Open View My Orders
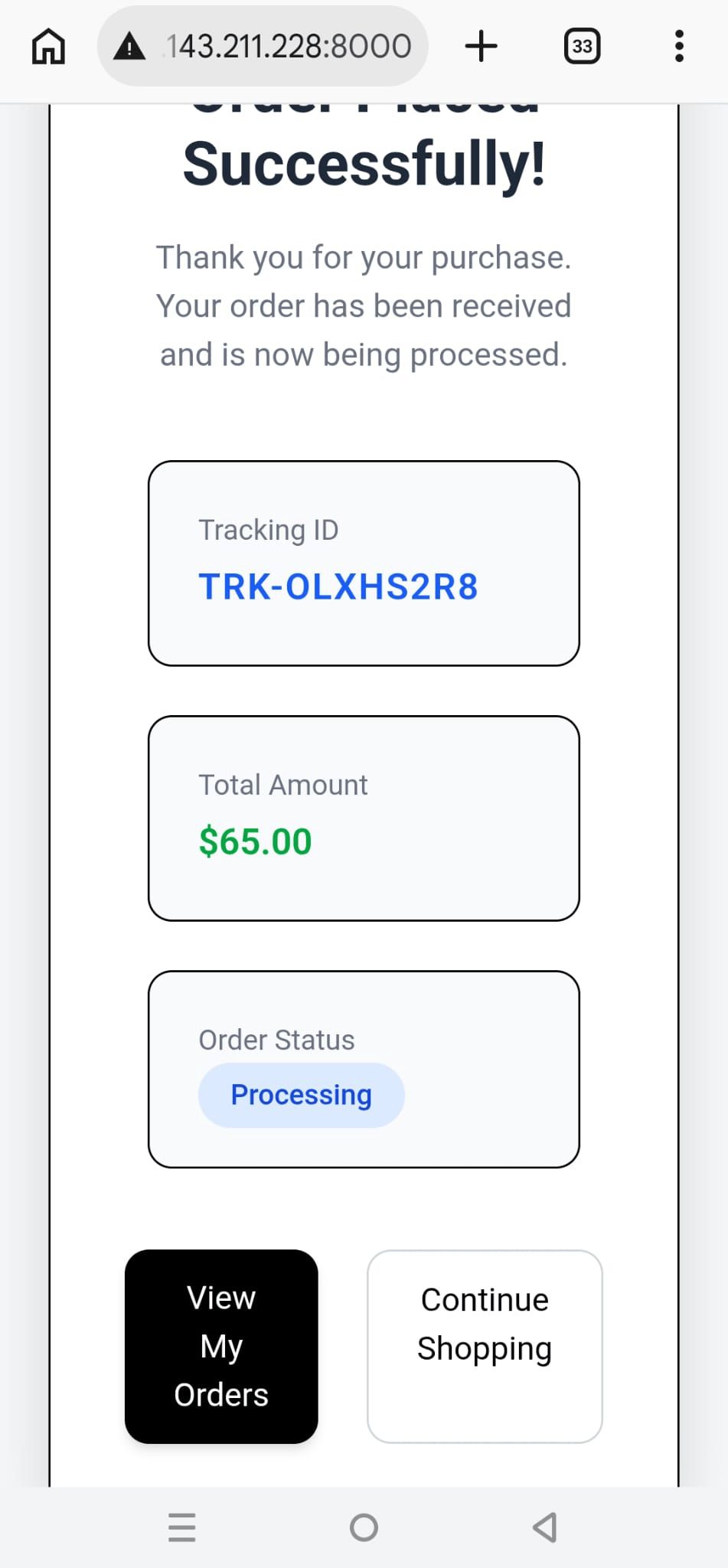 click(221, 1346)
